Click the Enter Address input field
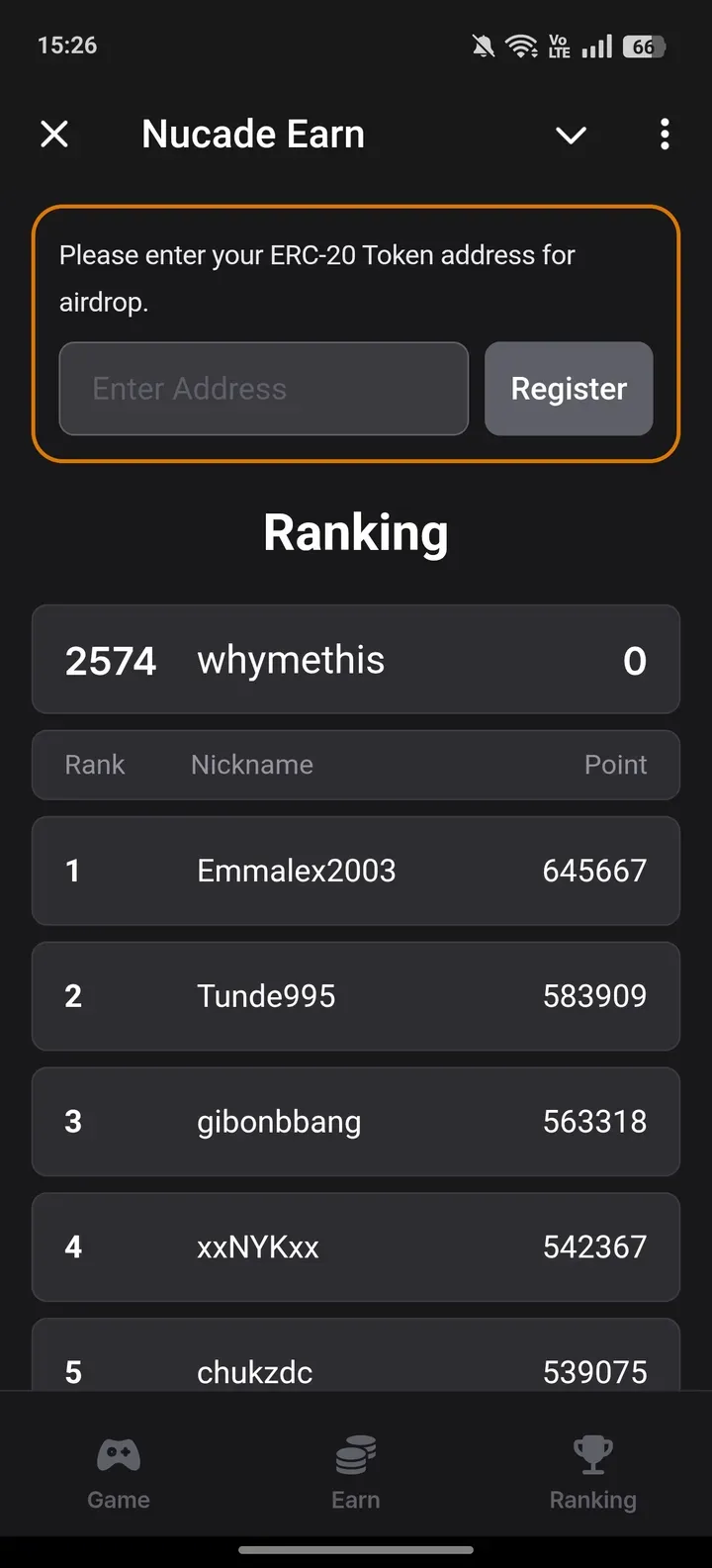This screenshot has height=1568, width=712. 263,389
